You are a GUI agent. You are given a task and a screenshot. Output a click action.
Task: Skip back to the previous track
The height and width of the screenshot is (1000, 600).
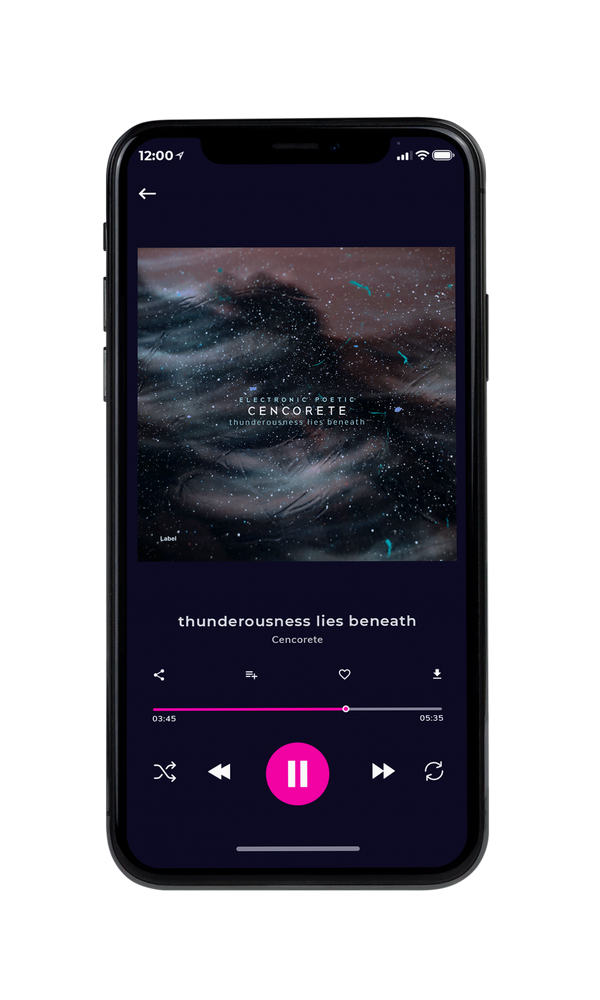[219, 772]
